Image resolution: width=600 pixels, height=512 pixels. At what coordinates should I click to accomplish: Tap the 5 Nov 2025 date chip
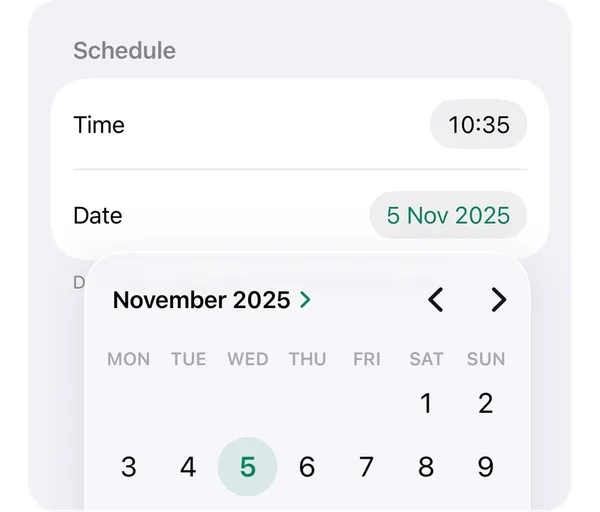click(448, 215)
